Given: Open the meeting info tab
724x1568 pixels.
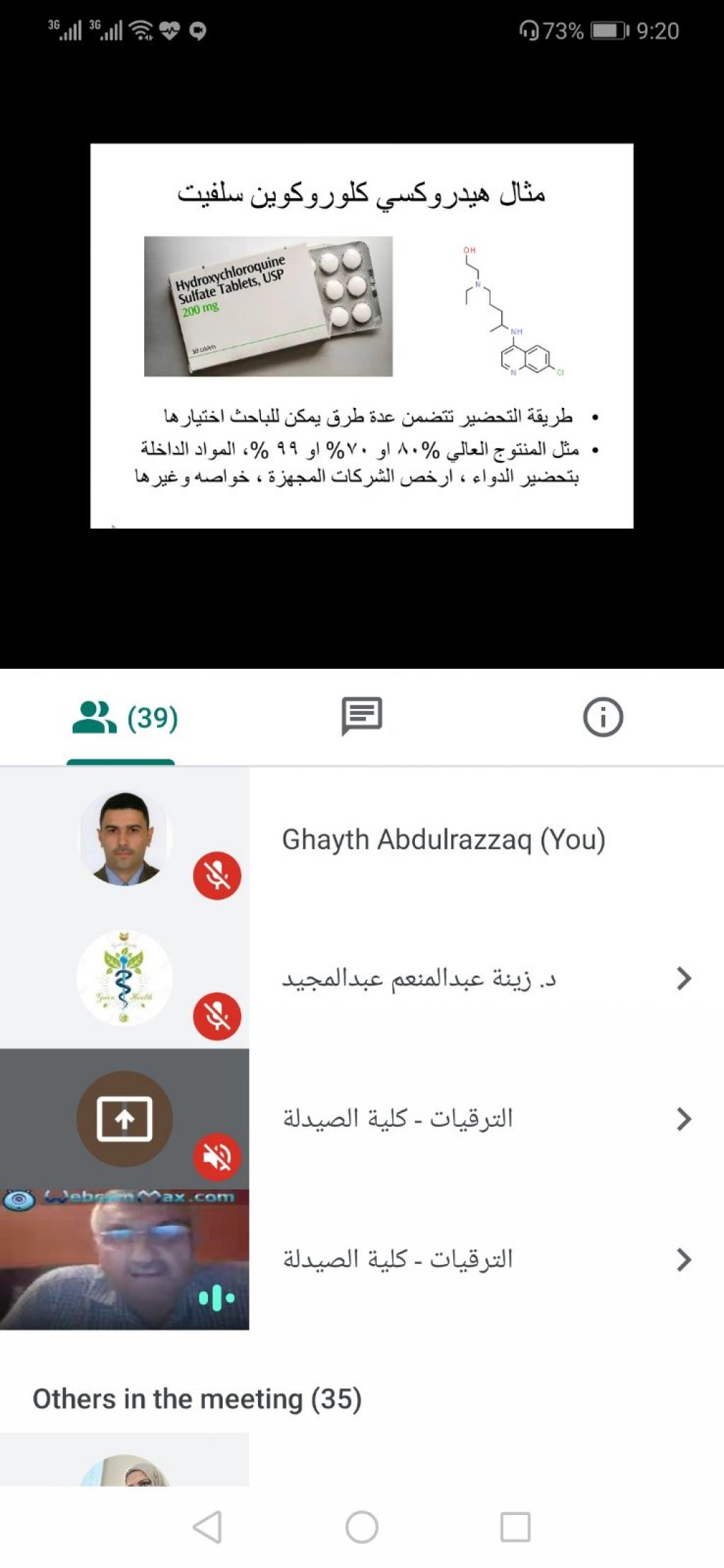Looking at the screenshot, I should pyautogui.click(x=602, y=717).
